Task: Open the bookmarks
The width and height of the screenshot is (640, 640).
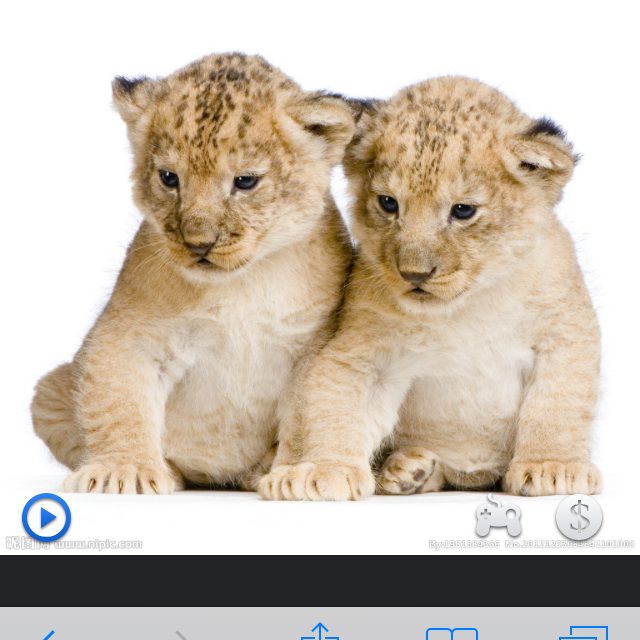Action: 451,634
